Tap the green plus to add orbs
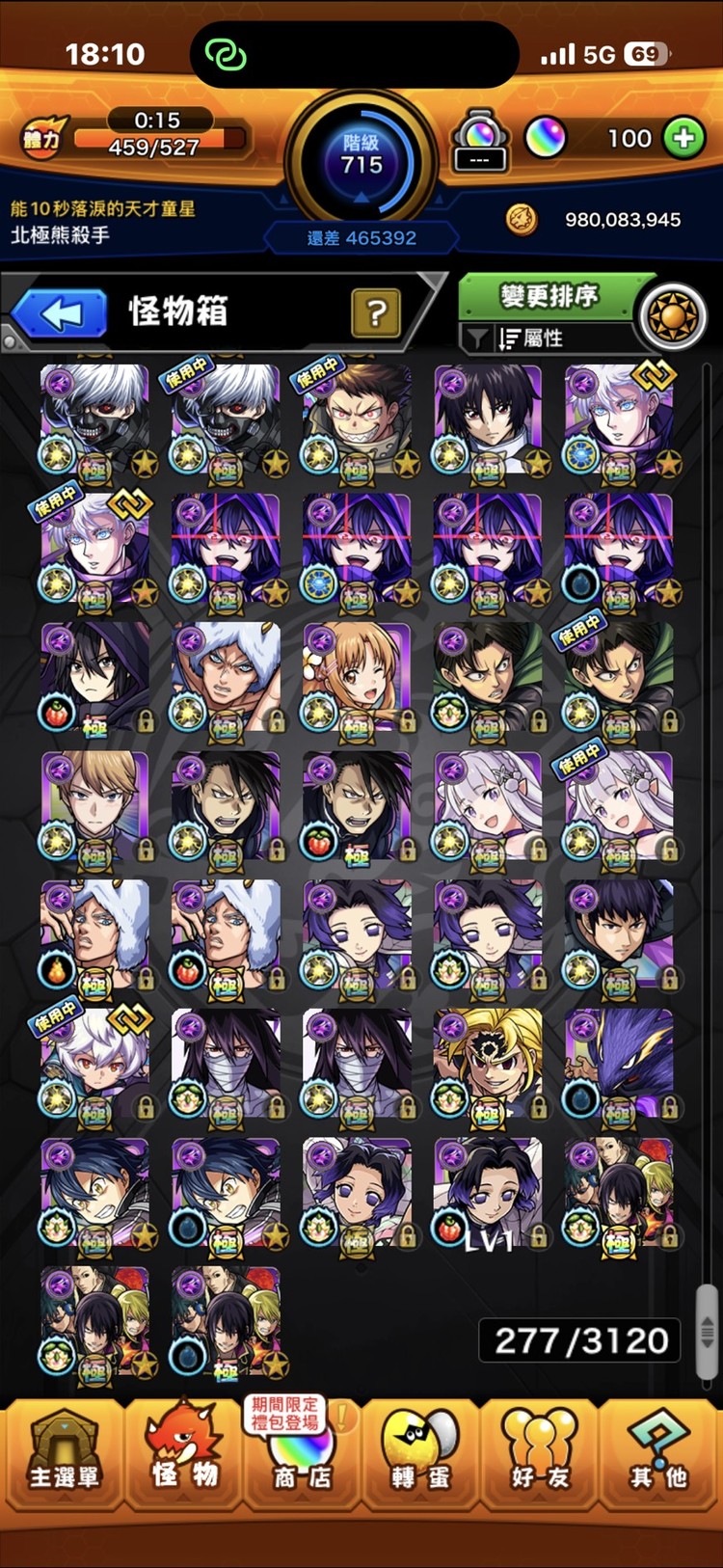 point(683,138)
